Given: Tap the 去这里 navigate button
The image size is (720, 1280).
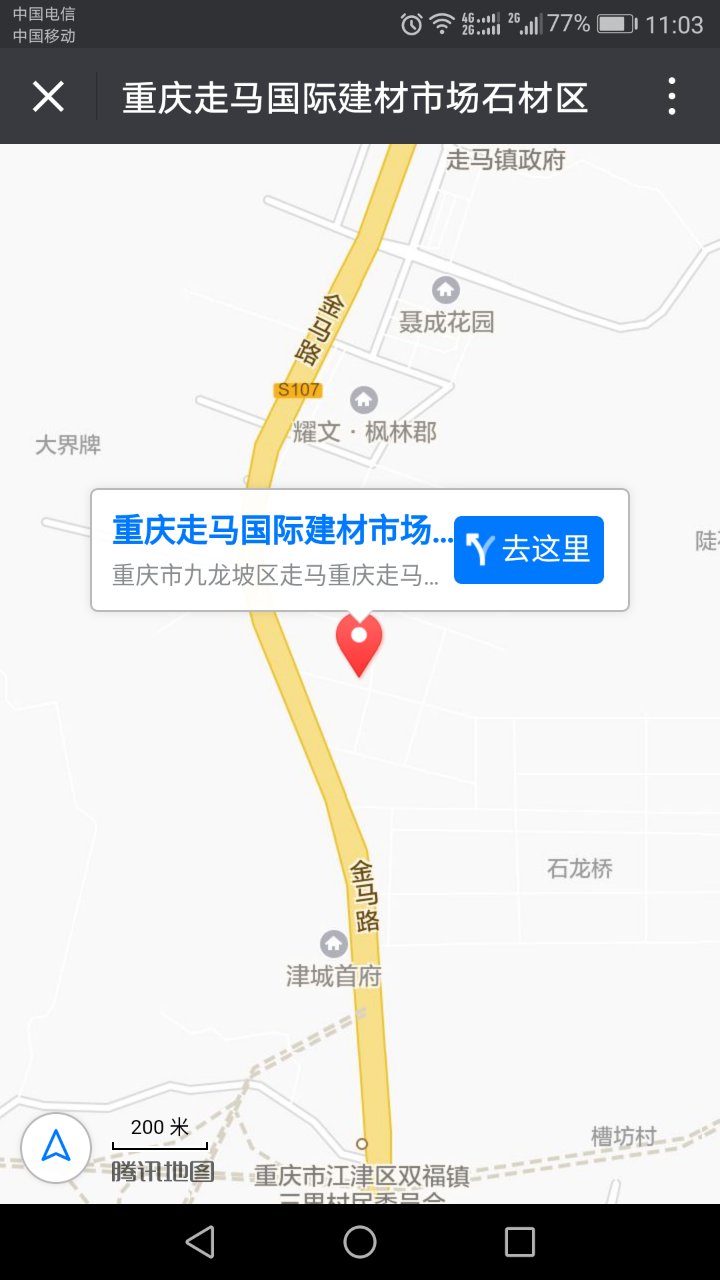Looking at the screenshot, I should click(x=529, y=550).
